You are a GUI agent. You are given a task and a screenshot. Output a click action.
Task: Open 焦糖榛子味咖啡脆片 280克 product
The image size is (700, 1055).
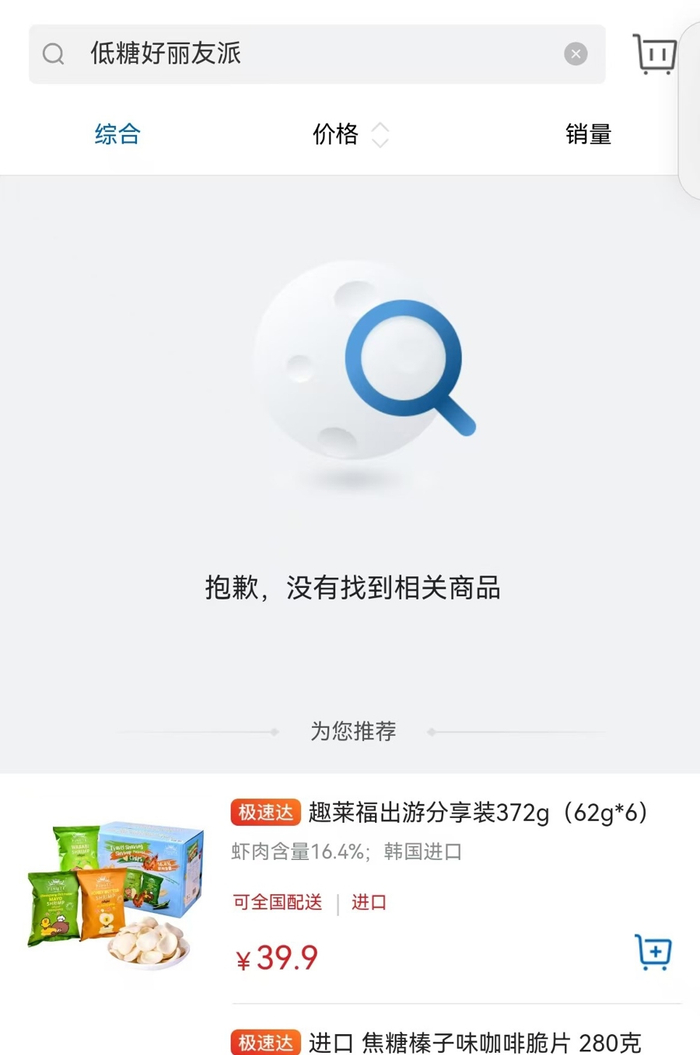coord(474,1042)
